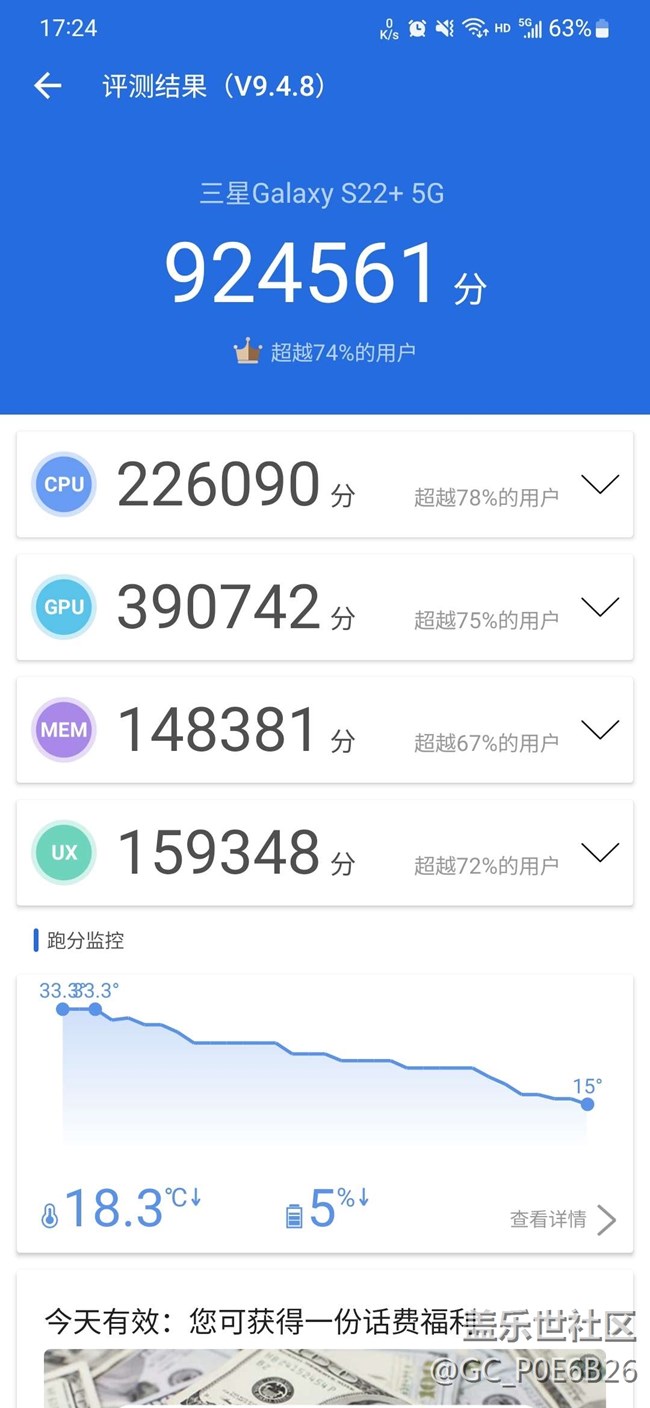Expand the UX score details
The width and height of the screenshot is (650, 1408).
tap(600, 853)
